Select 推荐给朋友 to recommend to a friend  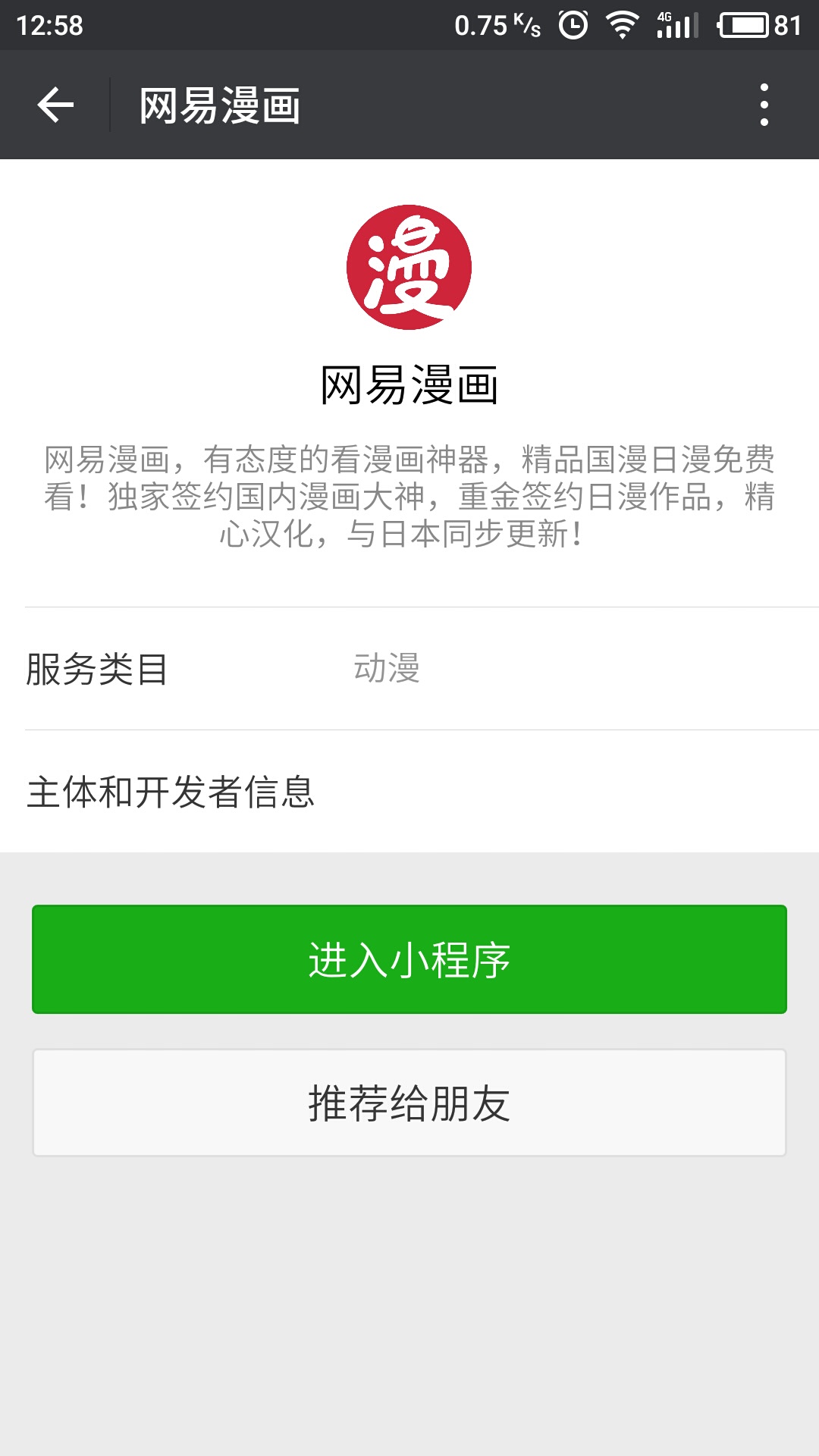coord(409,1103)
